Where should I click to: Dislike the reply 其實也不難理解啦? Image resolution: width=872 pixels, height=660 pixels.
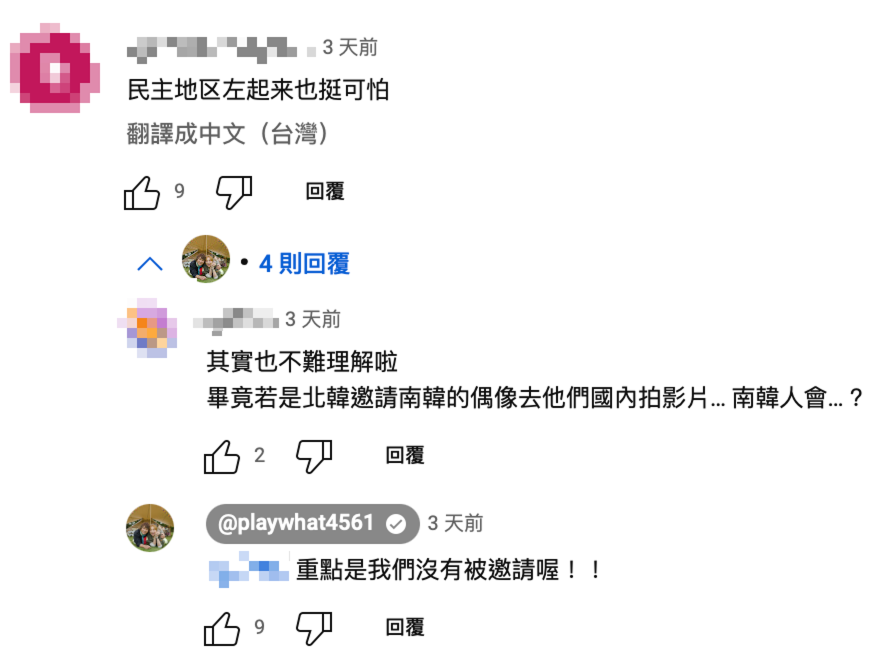[314, 456]
